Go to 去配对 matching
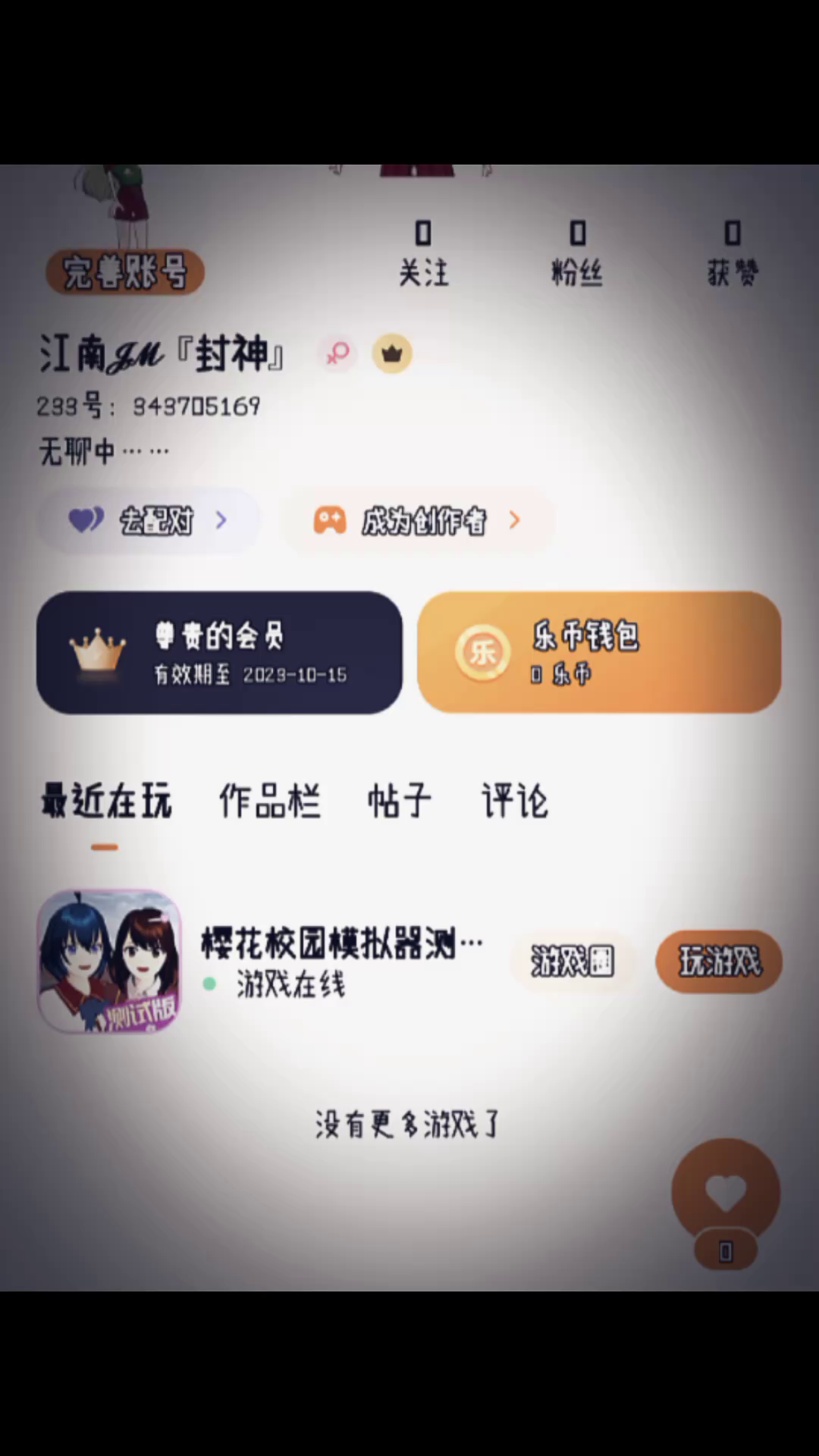 (149, 520)
